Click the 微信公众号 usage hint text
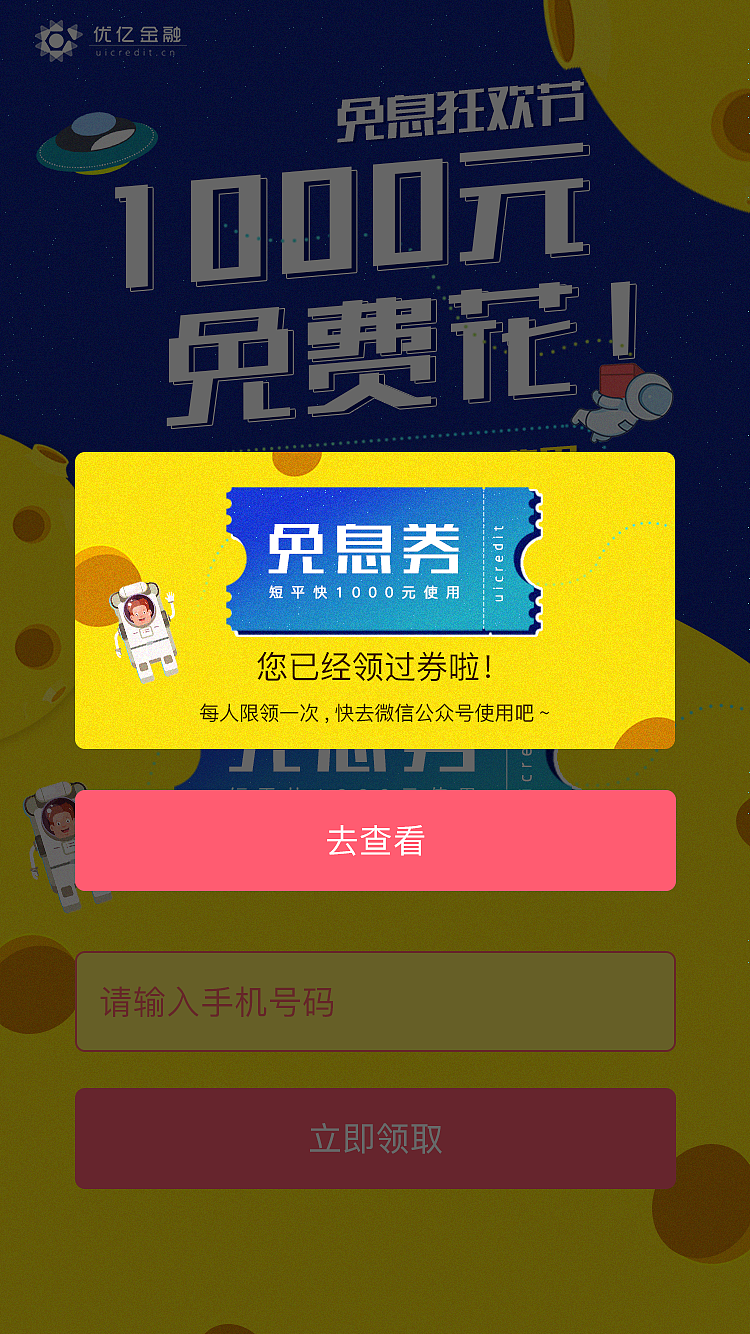750x1334 pixels. [x=375, y=714]
